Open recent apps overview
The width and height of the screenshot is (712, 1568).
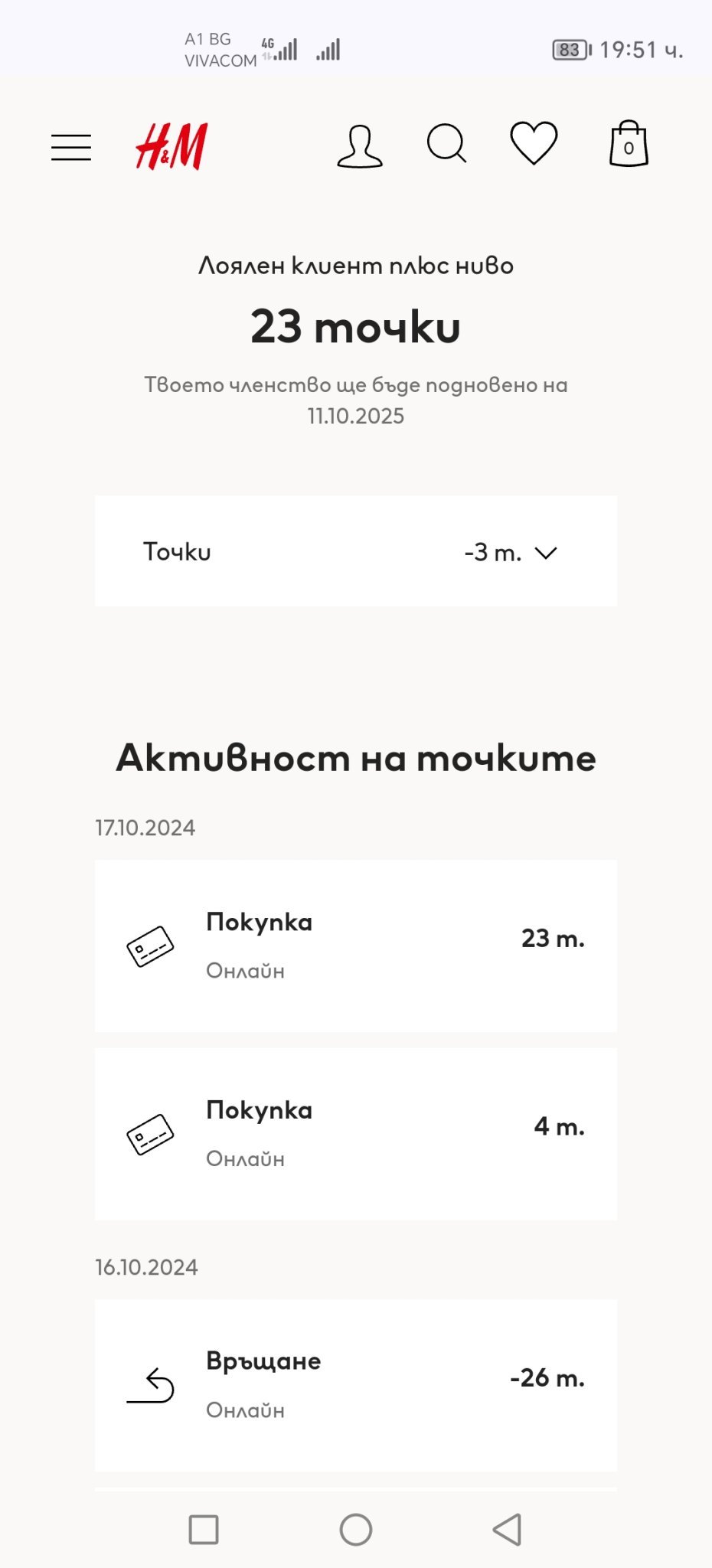tap(204, 1530)
